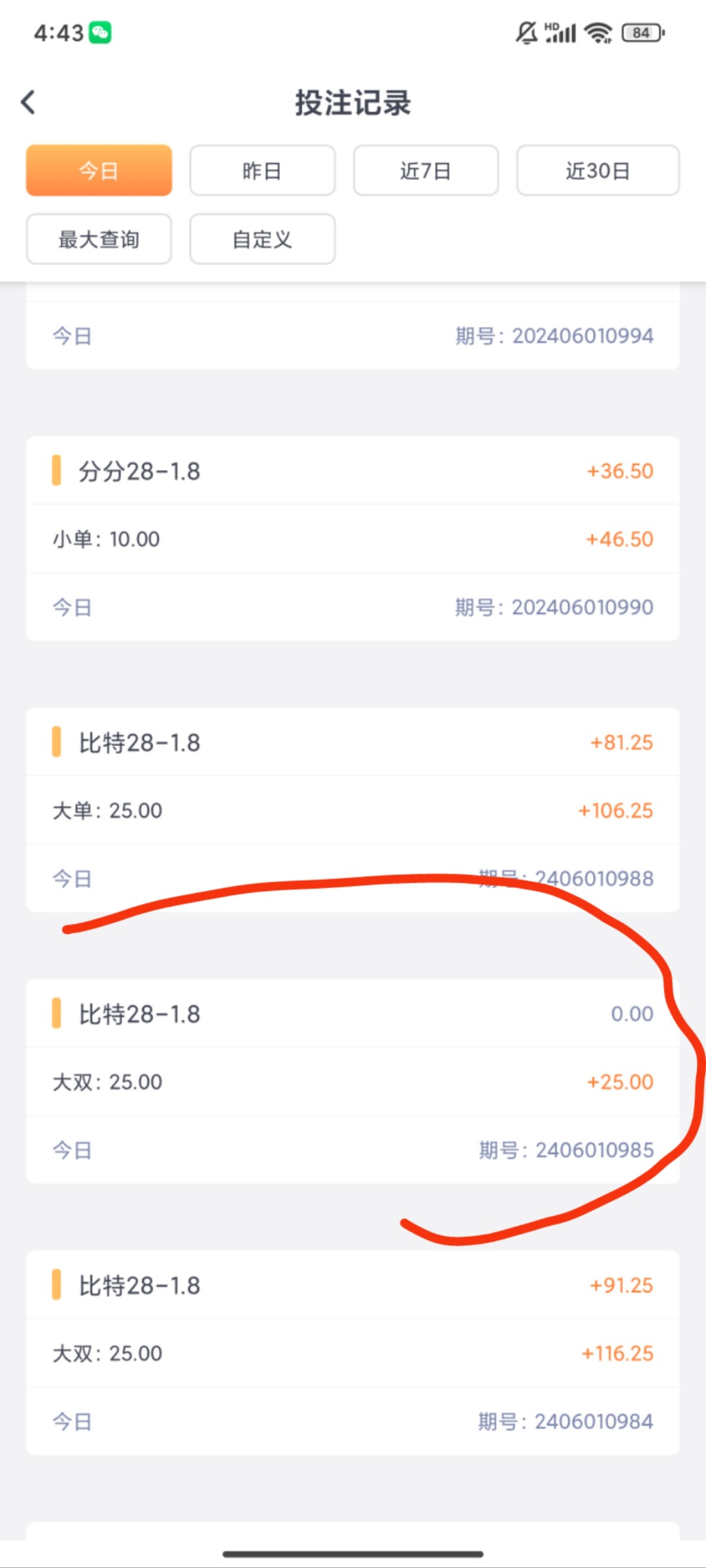Viewport: 706px width, 1568px height.
Task: Switch to 昨日 records
Action: (x=262, y=171)
